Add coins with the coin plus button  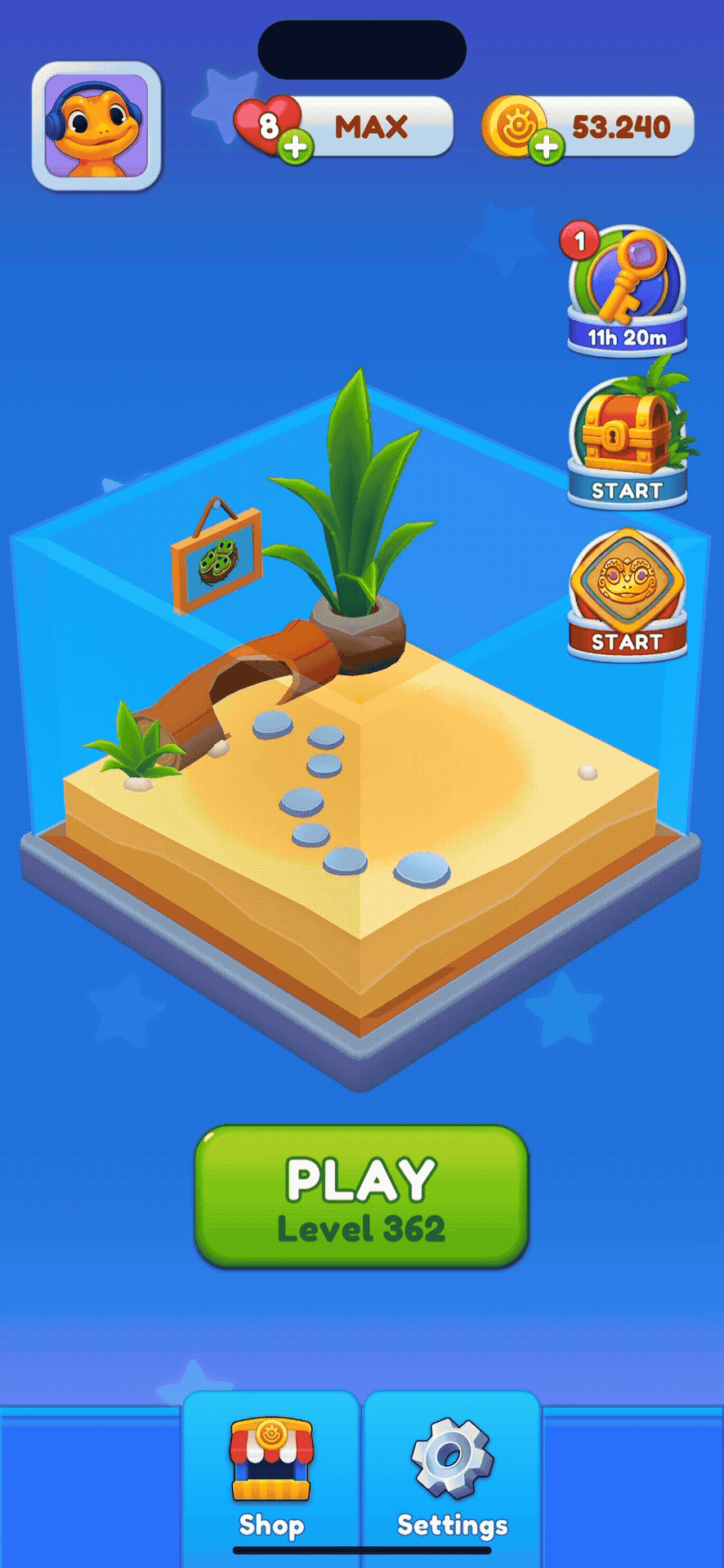click(x=547, y=147)
